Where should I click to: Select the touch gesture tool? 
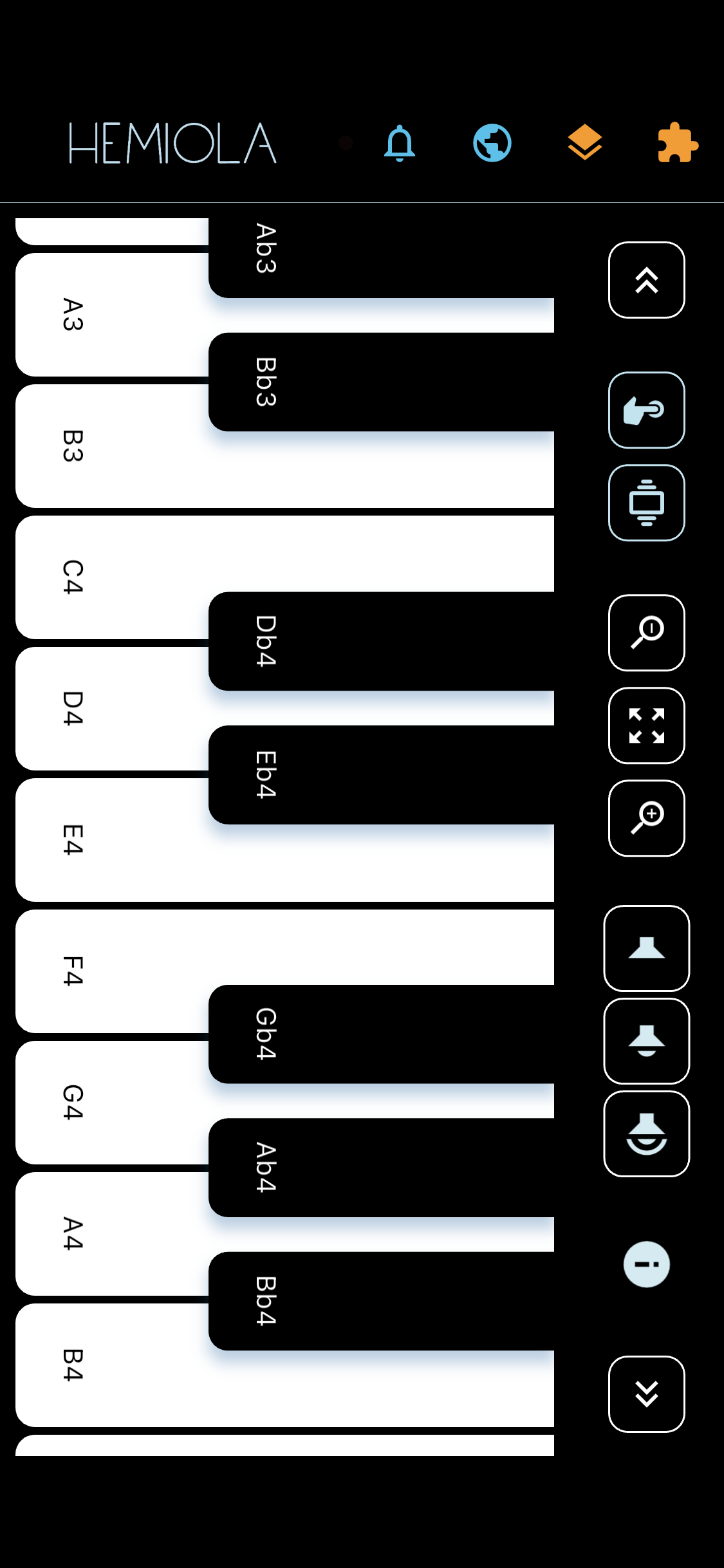click(646, 411)
